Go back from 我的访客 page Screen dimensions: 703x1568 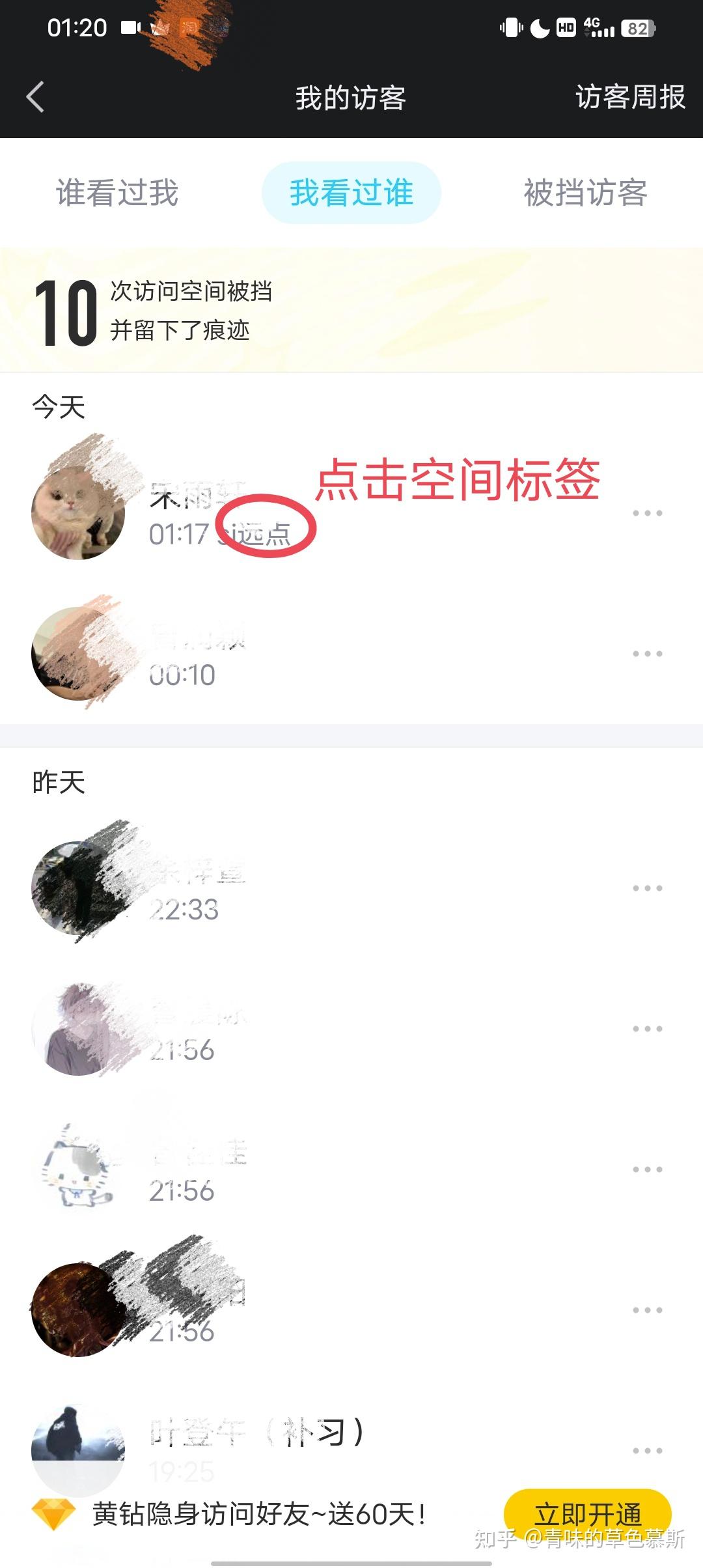pyautogui.click(x=36, y=98)
